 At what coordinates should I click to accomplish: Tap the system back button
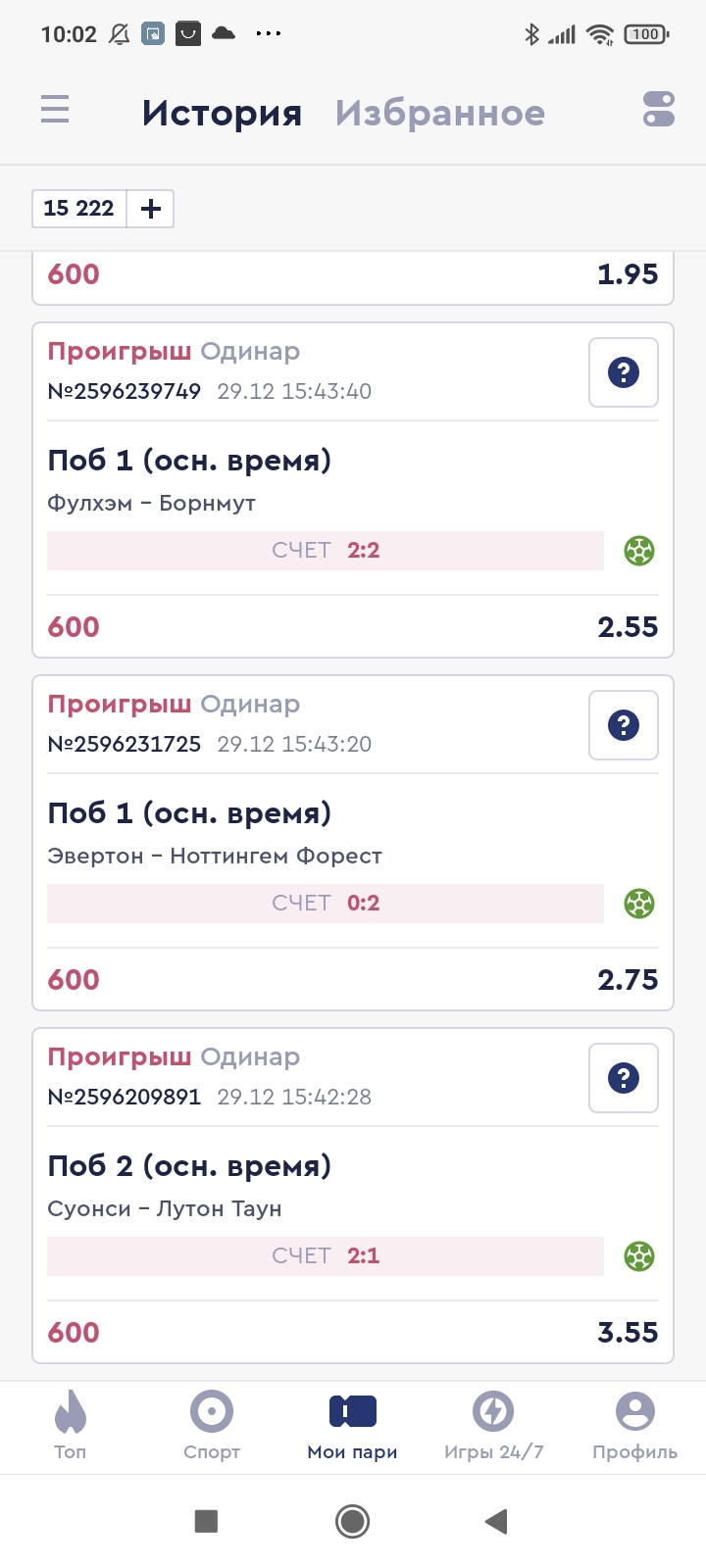pyautogui.click(x=496, y=1521)
